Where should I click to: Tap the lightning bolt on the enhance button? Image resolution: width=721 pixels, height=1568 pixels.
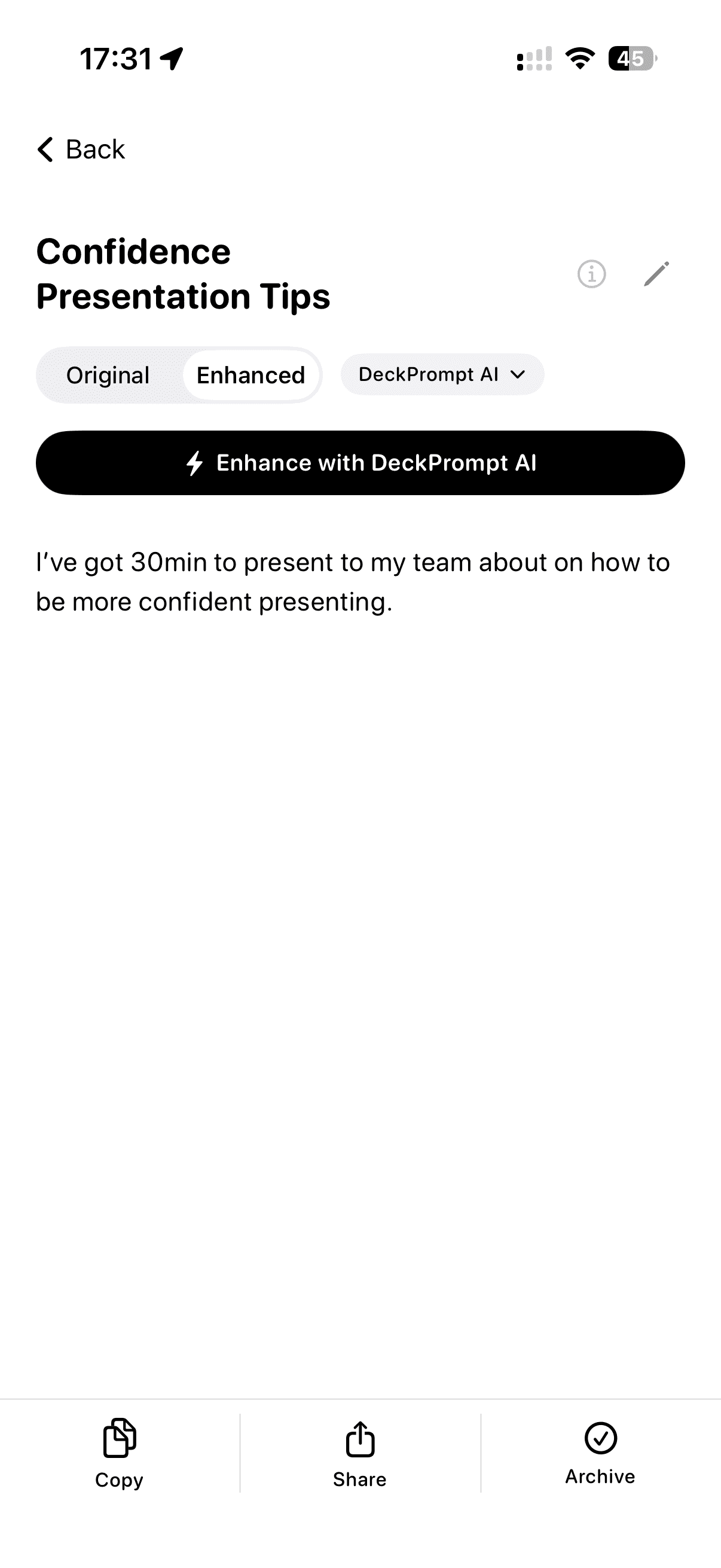[195, 463]
